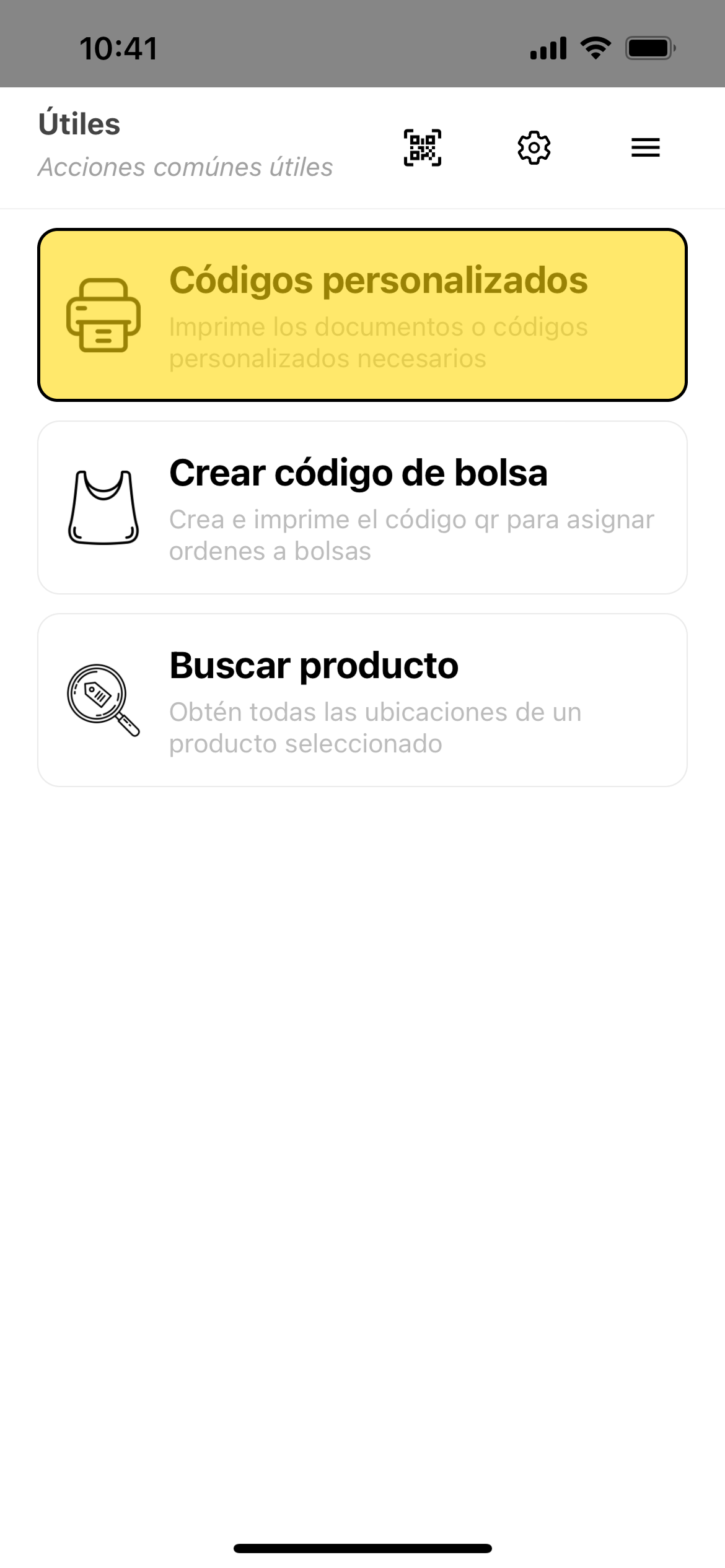Image resolution: width=725 pixels, height=1568 pixels.
Task: Open the settings gear
Action: point(534,148)
